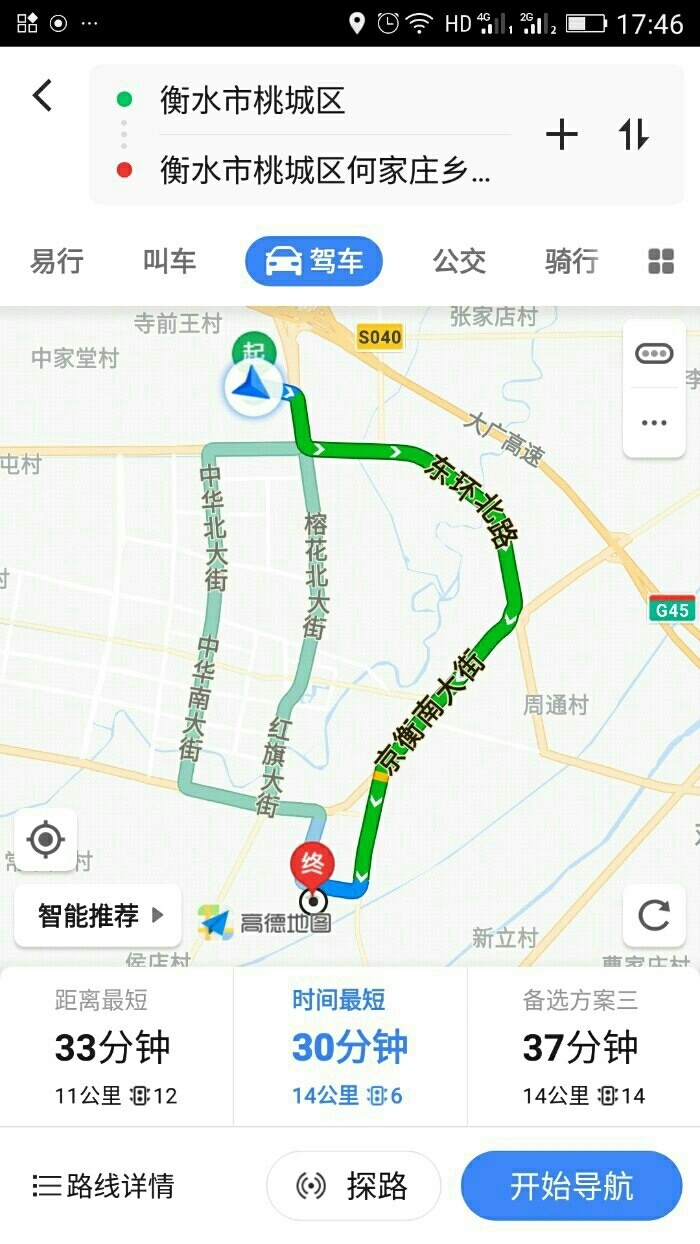Add a waypoint with the plus icon
Image resolution: width=700 pixels, height=1244 pixels.
tap(562, 134)
